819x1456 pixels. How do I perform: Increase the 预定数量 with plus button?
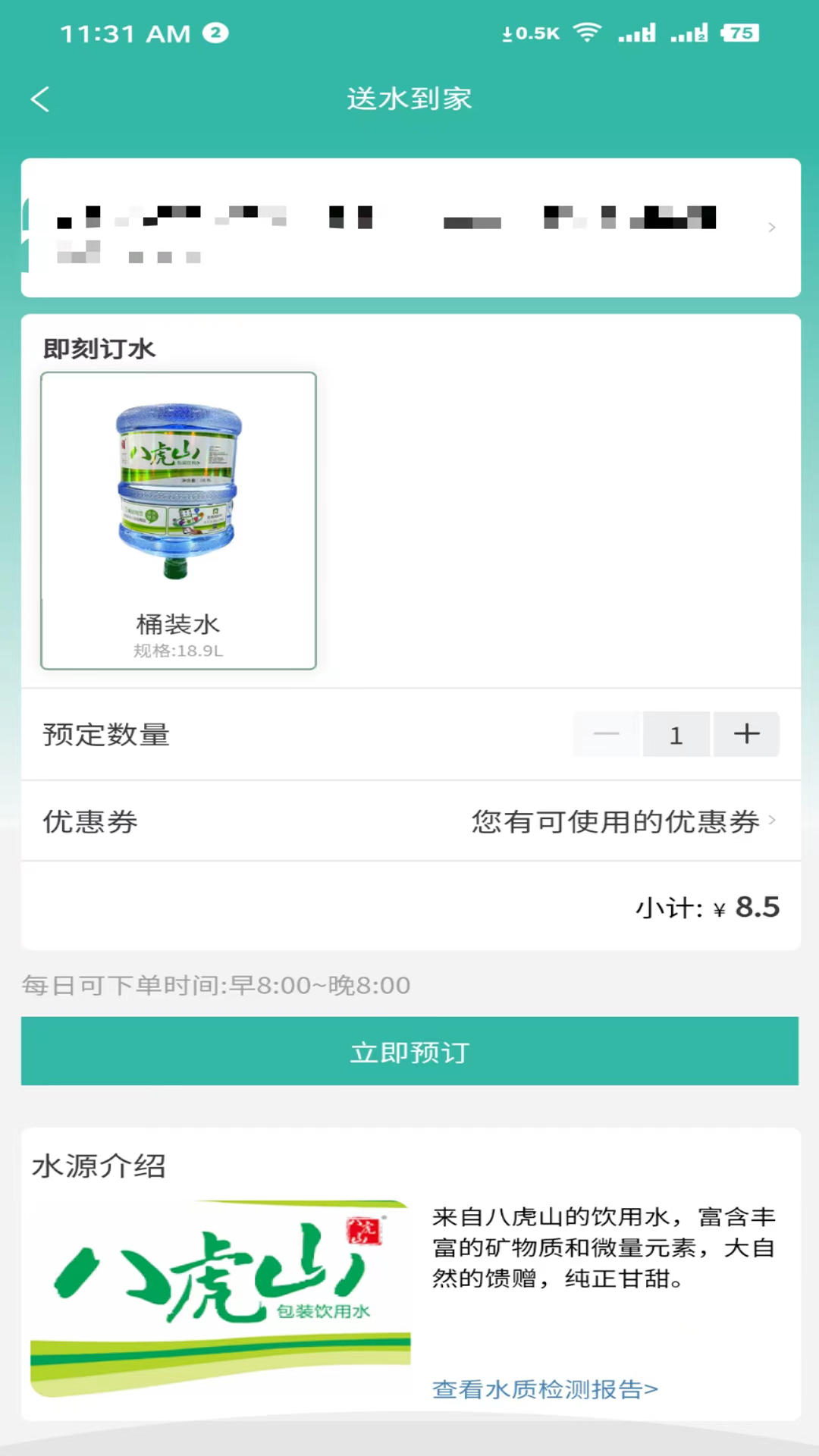point(746,734)
